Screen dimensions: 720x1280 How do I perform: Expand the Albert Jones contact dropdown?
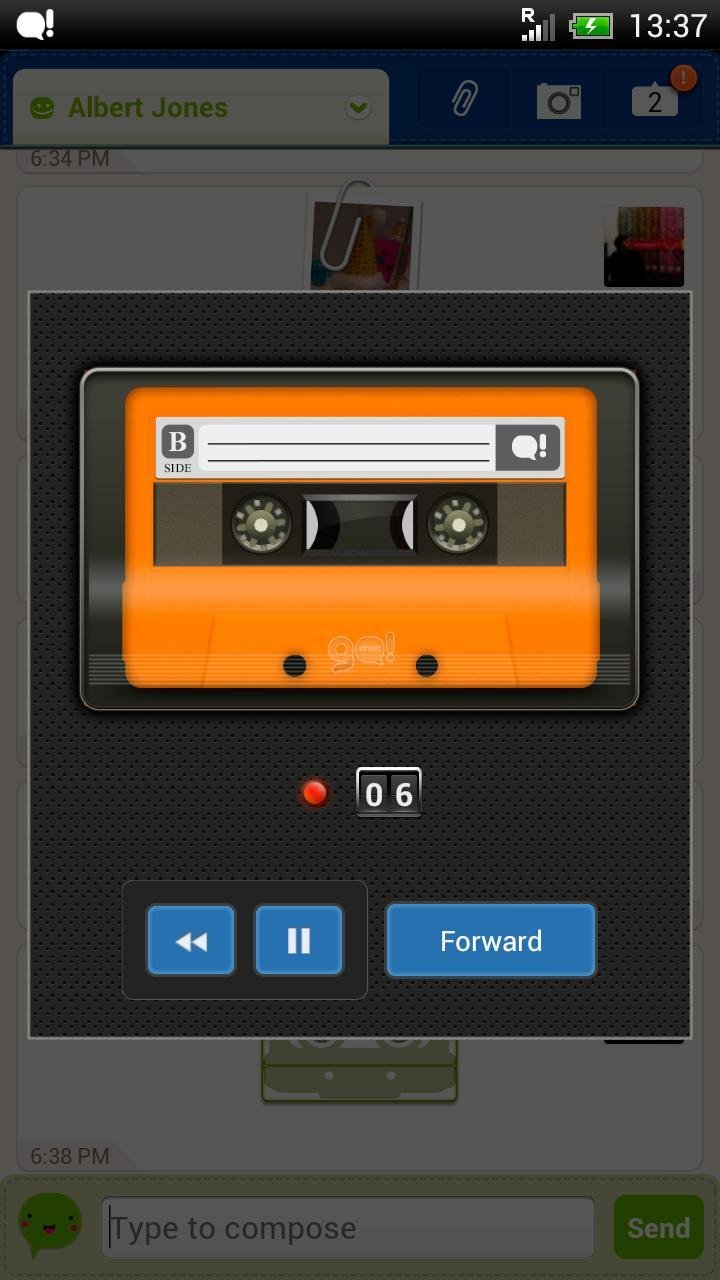click(358, 108)
